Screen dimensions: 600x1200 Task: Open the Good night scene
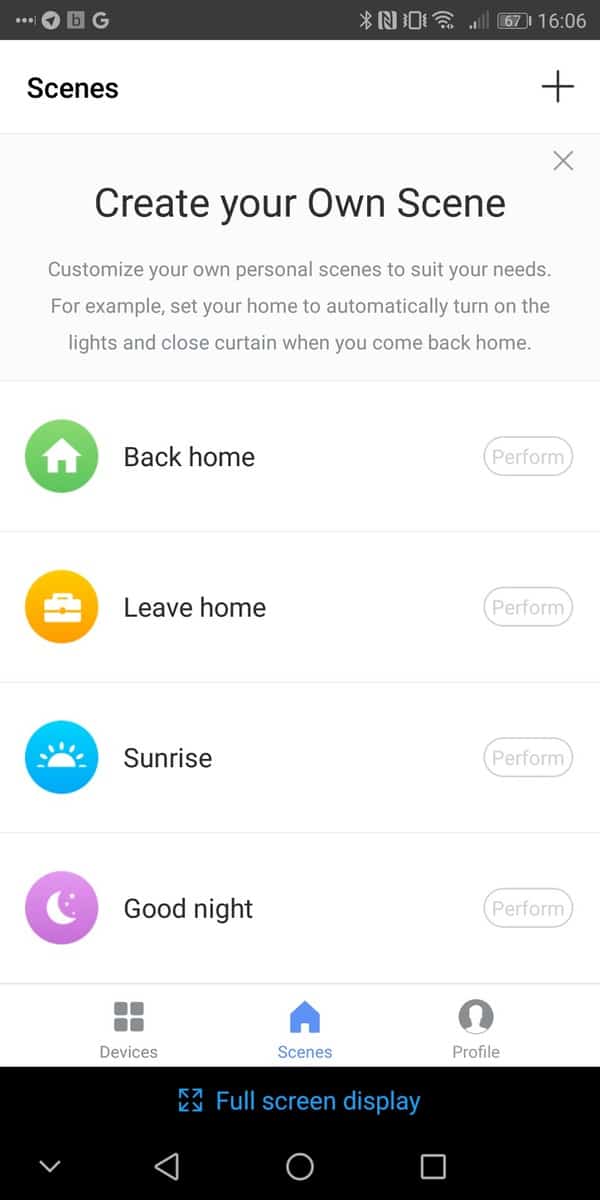188,909
